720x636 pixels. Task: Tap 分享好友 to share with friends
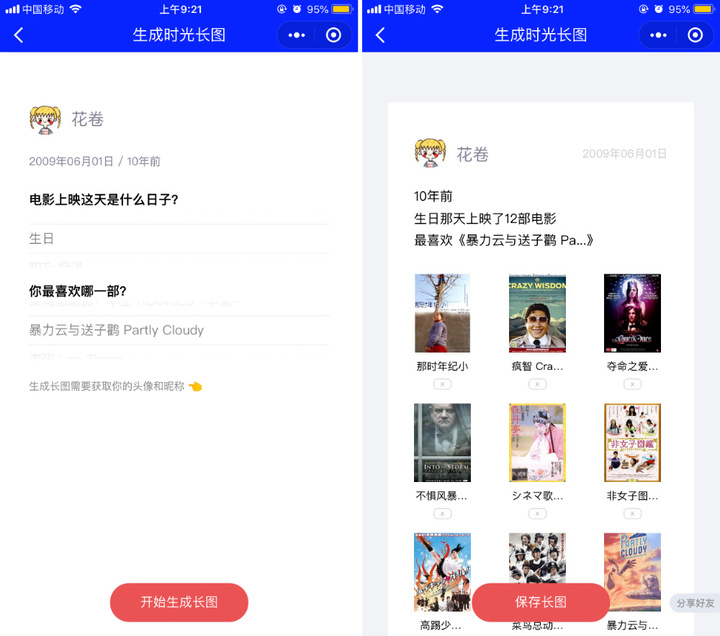point(695,603)
